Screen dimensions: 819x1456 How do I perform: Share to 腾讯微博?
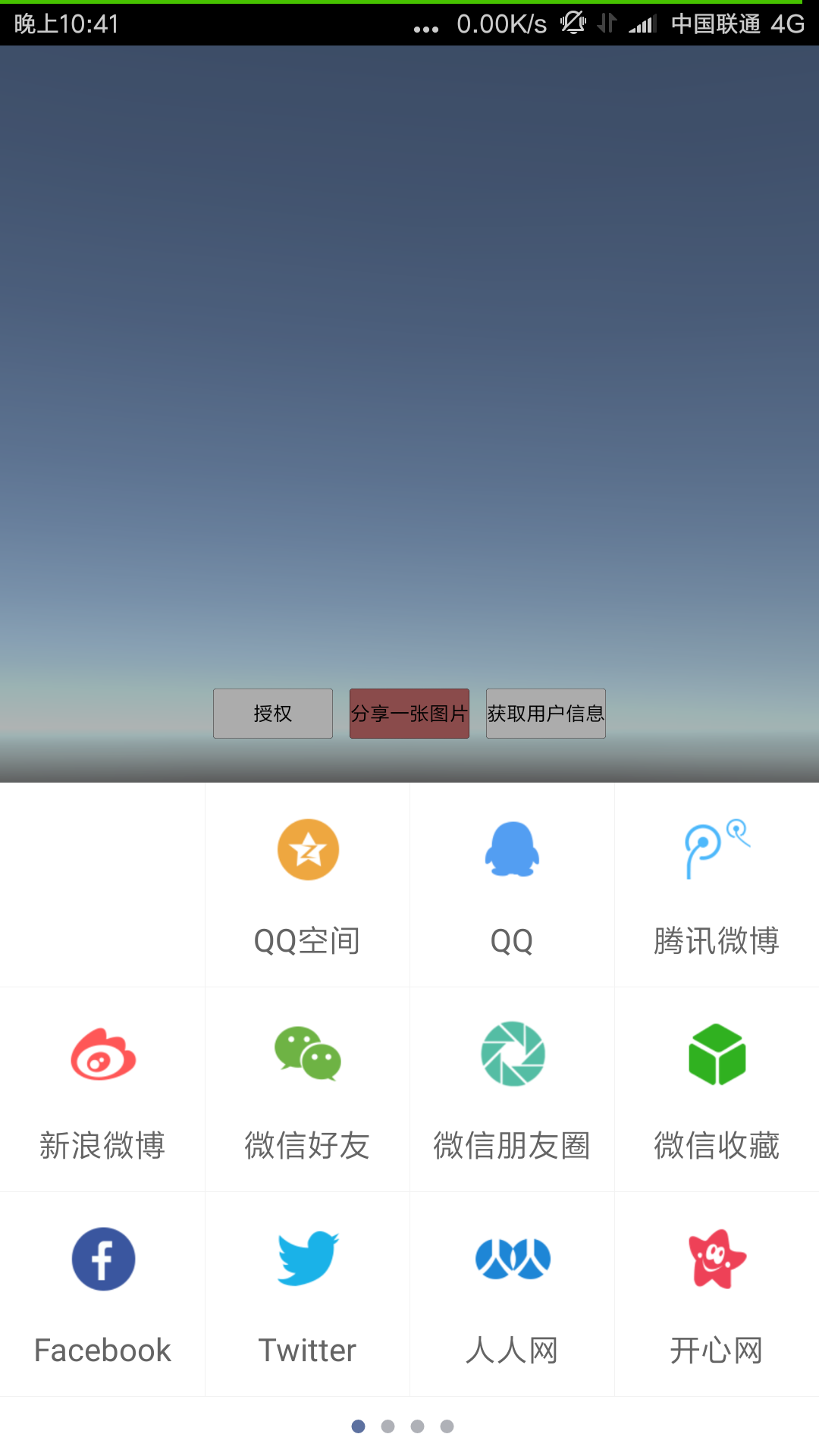(717, 885)
